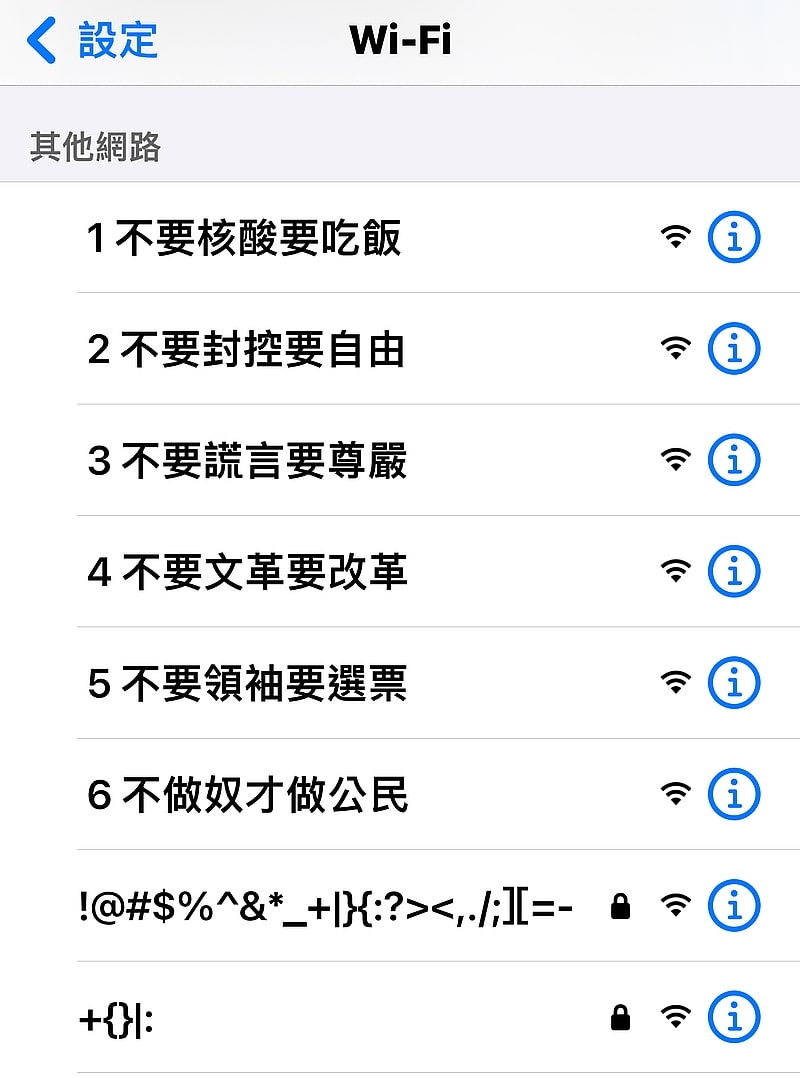The height and width of the screenshot is (1078, 800).
Task: Open info details for network 2不要封控要自由
Action: tap(733, 348)
